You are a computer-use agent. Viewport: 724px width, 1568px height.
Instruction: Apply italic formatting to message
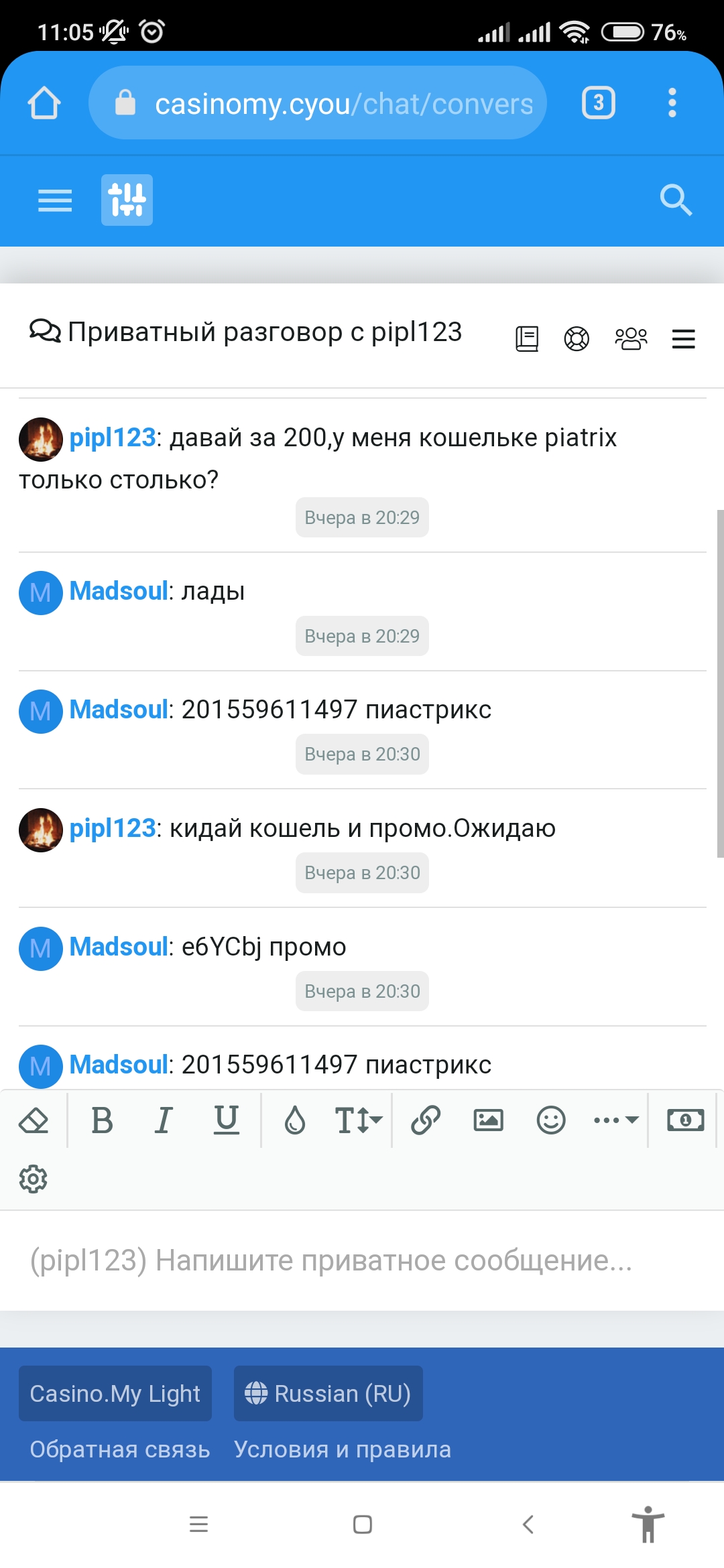[x=163, y=1120]
